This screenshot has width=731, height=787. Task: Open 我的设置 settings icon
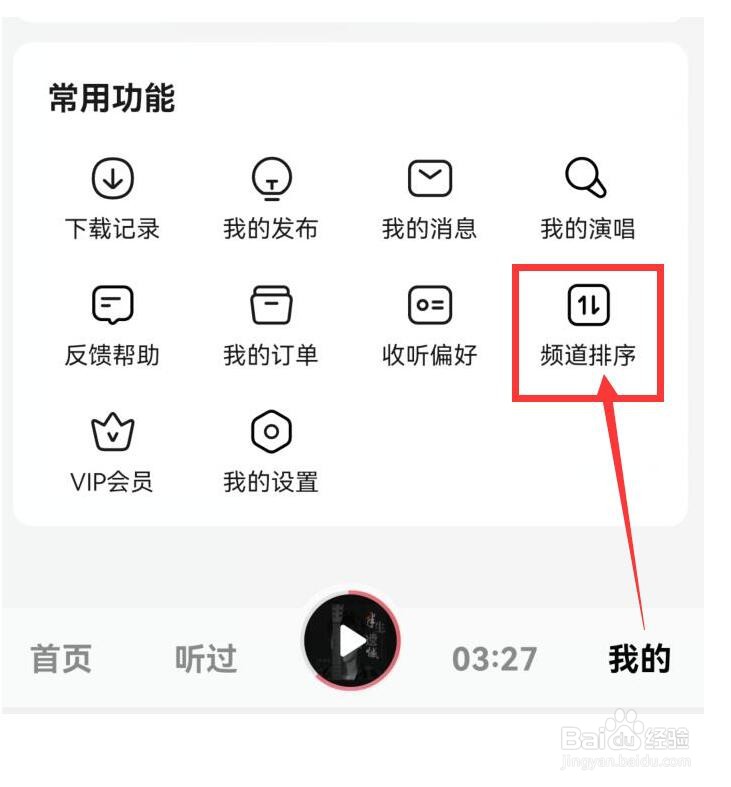point(270,432)
